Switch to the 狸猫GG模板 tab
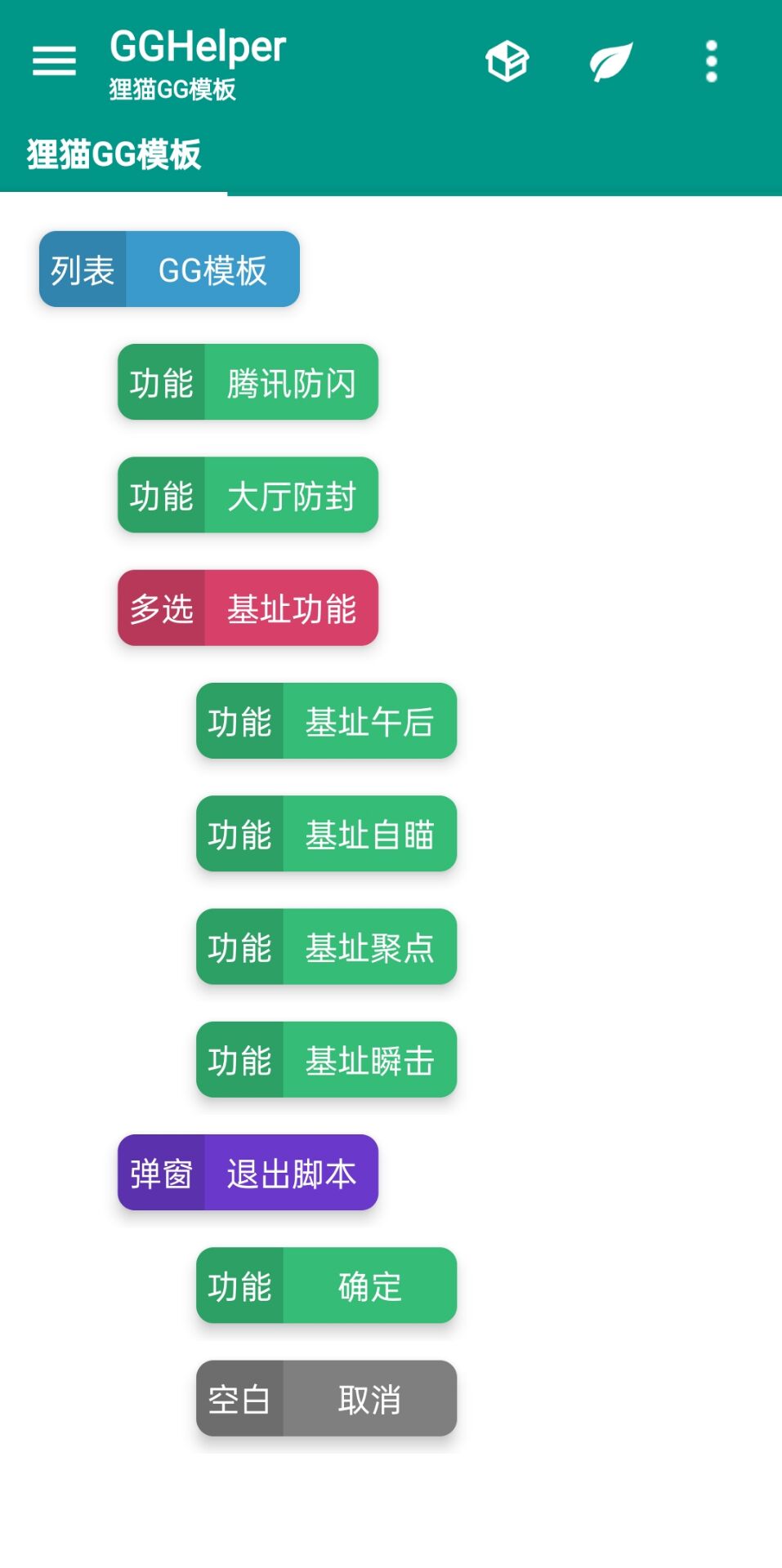 pyautogui.click(x=114, y=154)
